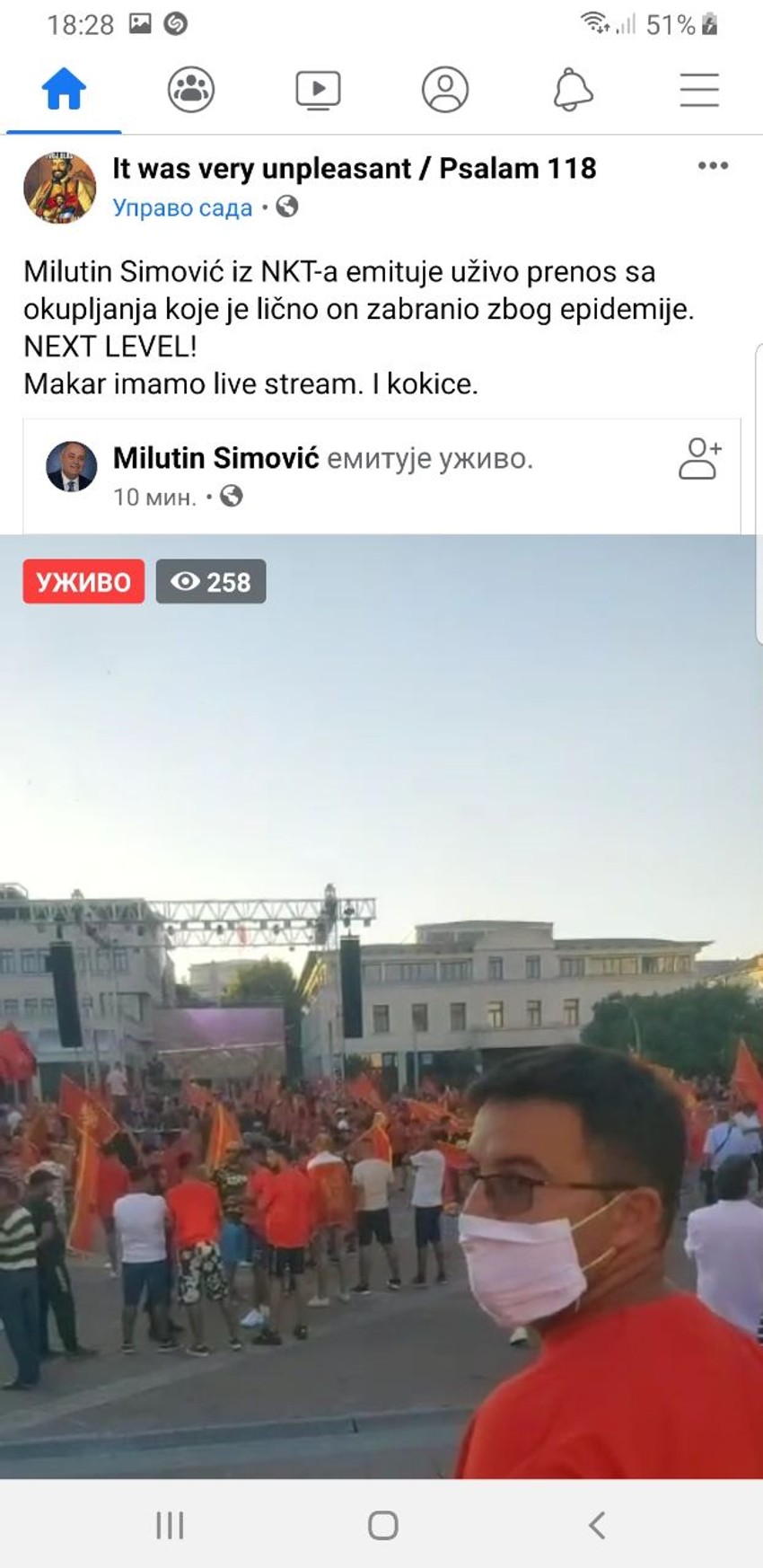Open the Psalam 118 page profile picture
The height and width of the screenshot is (1568, 763).
coord(59,187)
